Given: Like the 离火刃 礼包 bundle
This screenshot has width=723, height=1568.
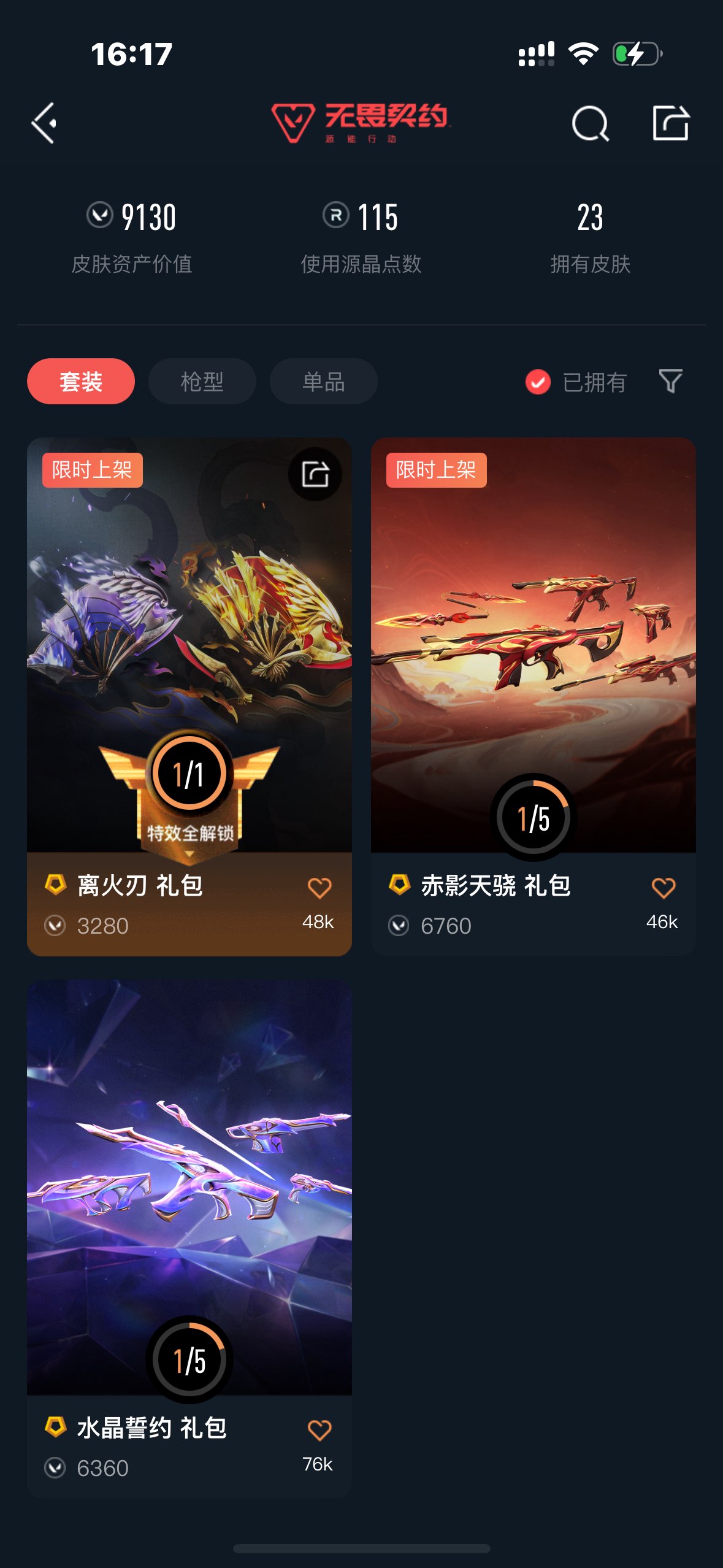Looking at the screenshot, I should point(319,888).
